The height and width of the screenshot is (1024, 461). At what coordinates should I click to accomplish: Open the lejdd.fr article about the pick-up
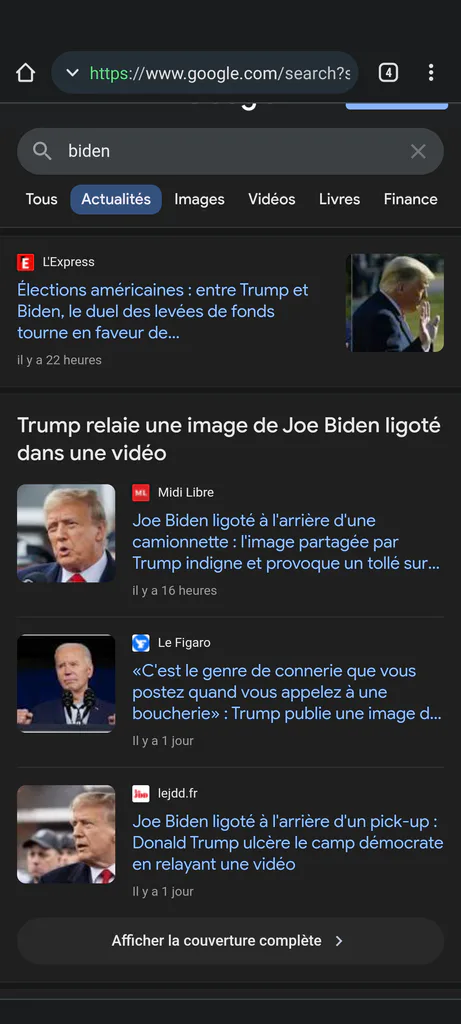pyautogui.click(x=287, y=842)
